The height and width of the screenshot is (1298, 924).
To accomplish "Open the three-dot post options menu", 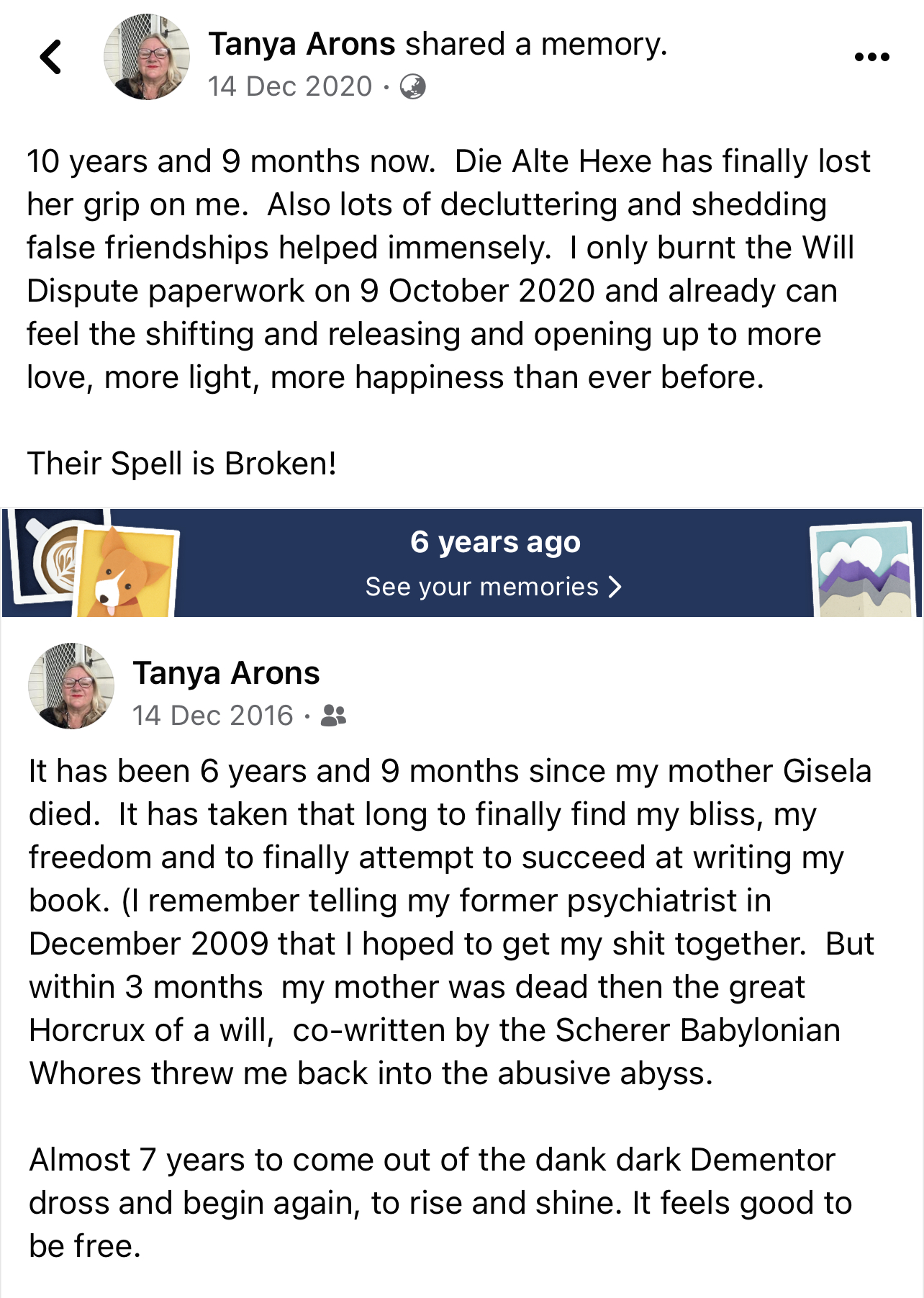I will (x=871, y=57).
